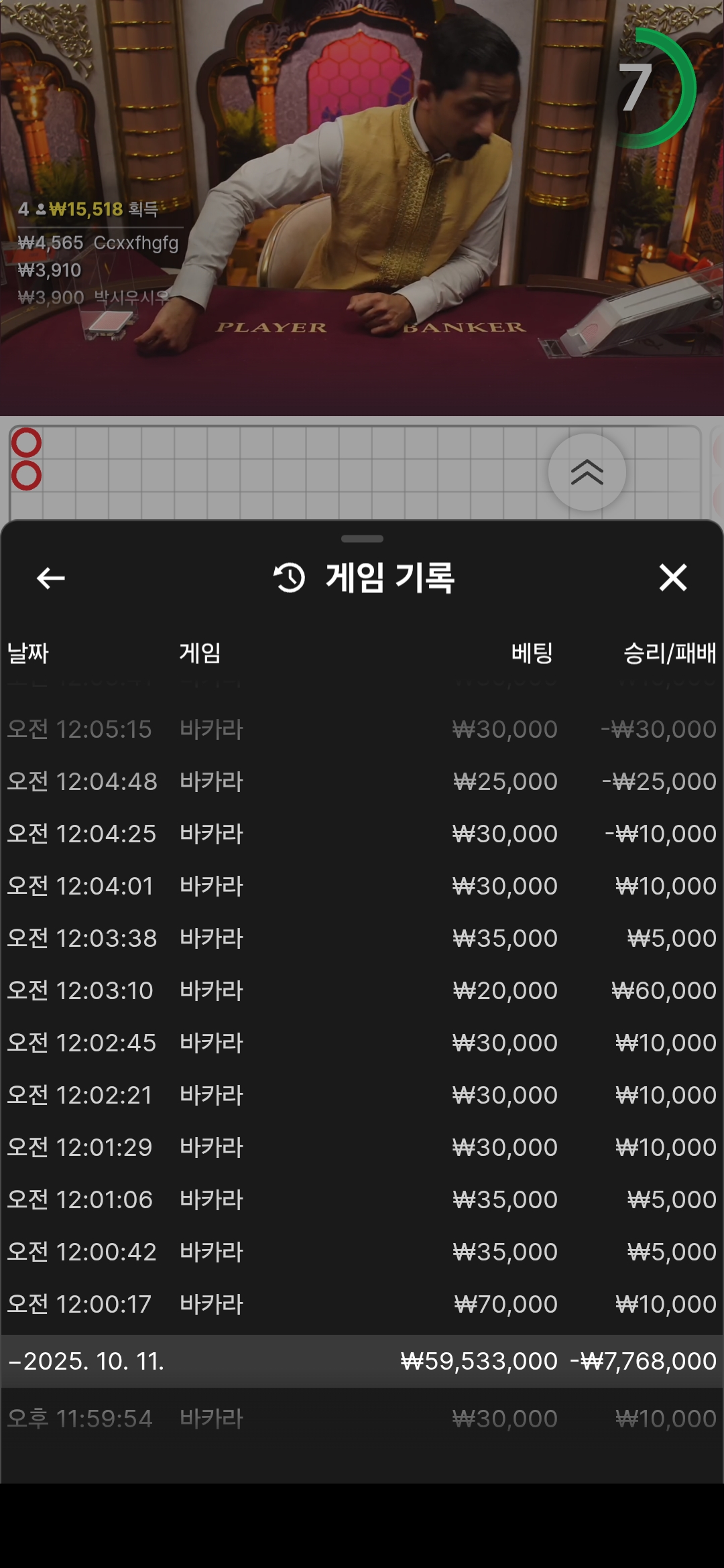Open the 오전 12:03:38 baccarat record
The height and width of the screenshot is (1568, 724).
point(362,938)
